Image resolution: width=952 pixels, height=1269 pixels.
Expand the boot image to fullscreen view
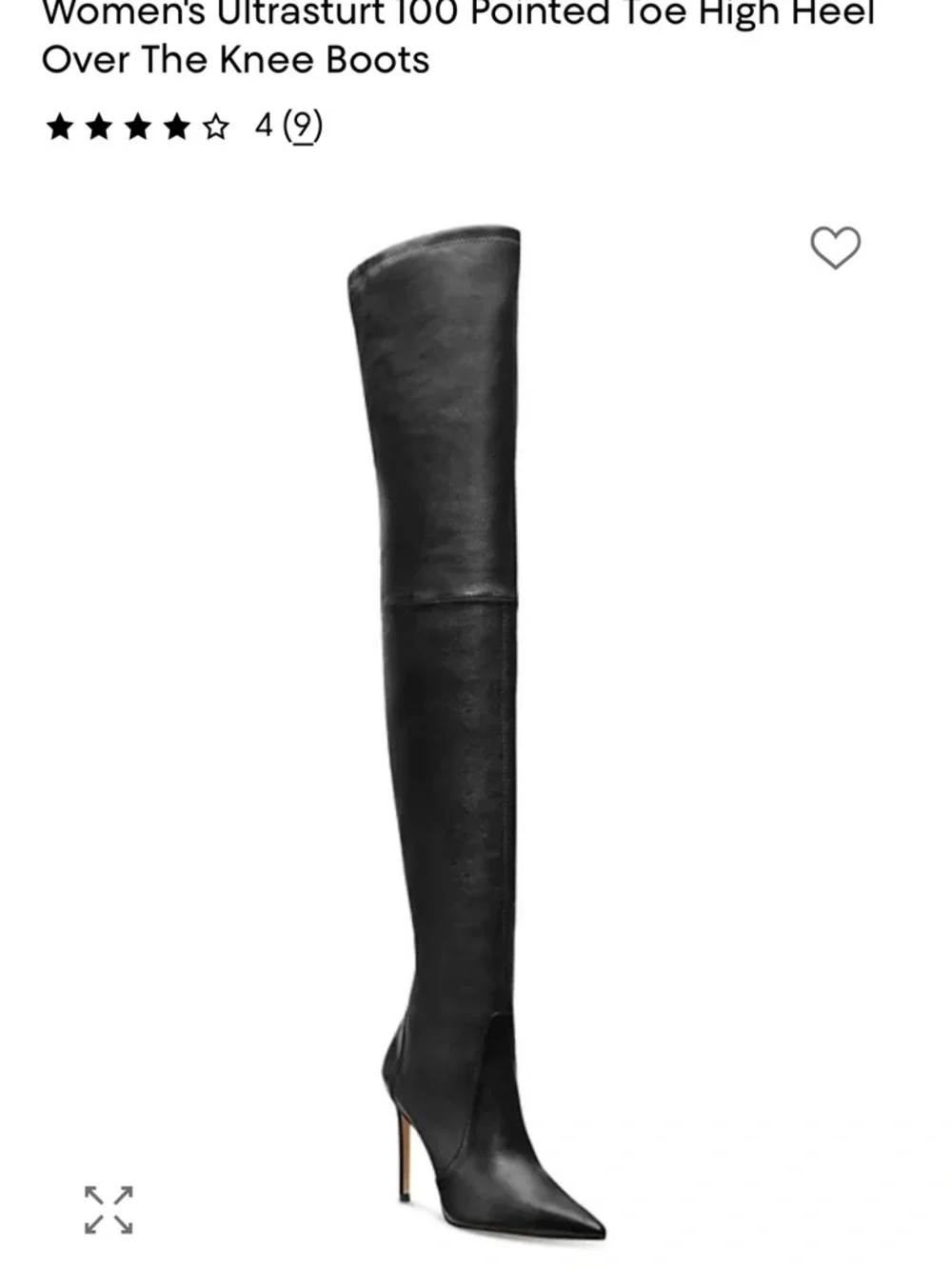click(108, 1207)
